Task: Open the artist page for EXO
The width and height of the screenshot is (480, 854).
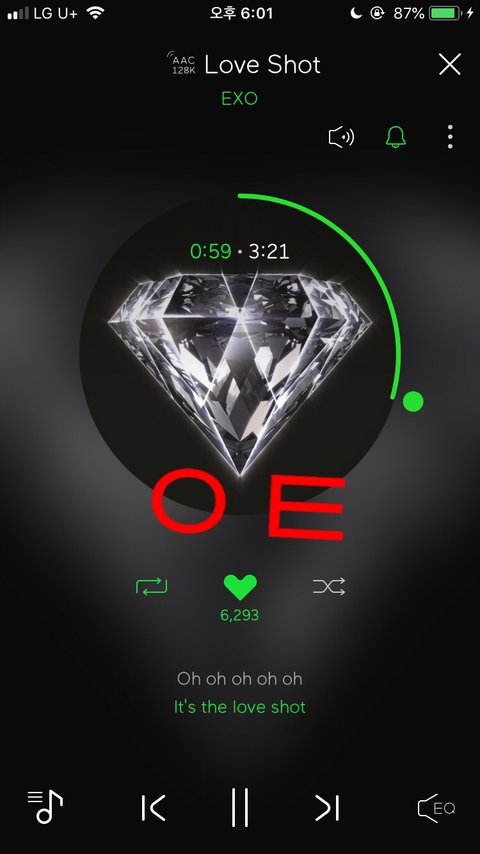Action: point(239,99)
